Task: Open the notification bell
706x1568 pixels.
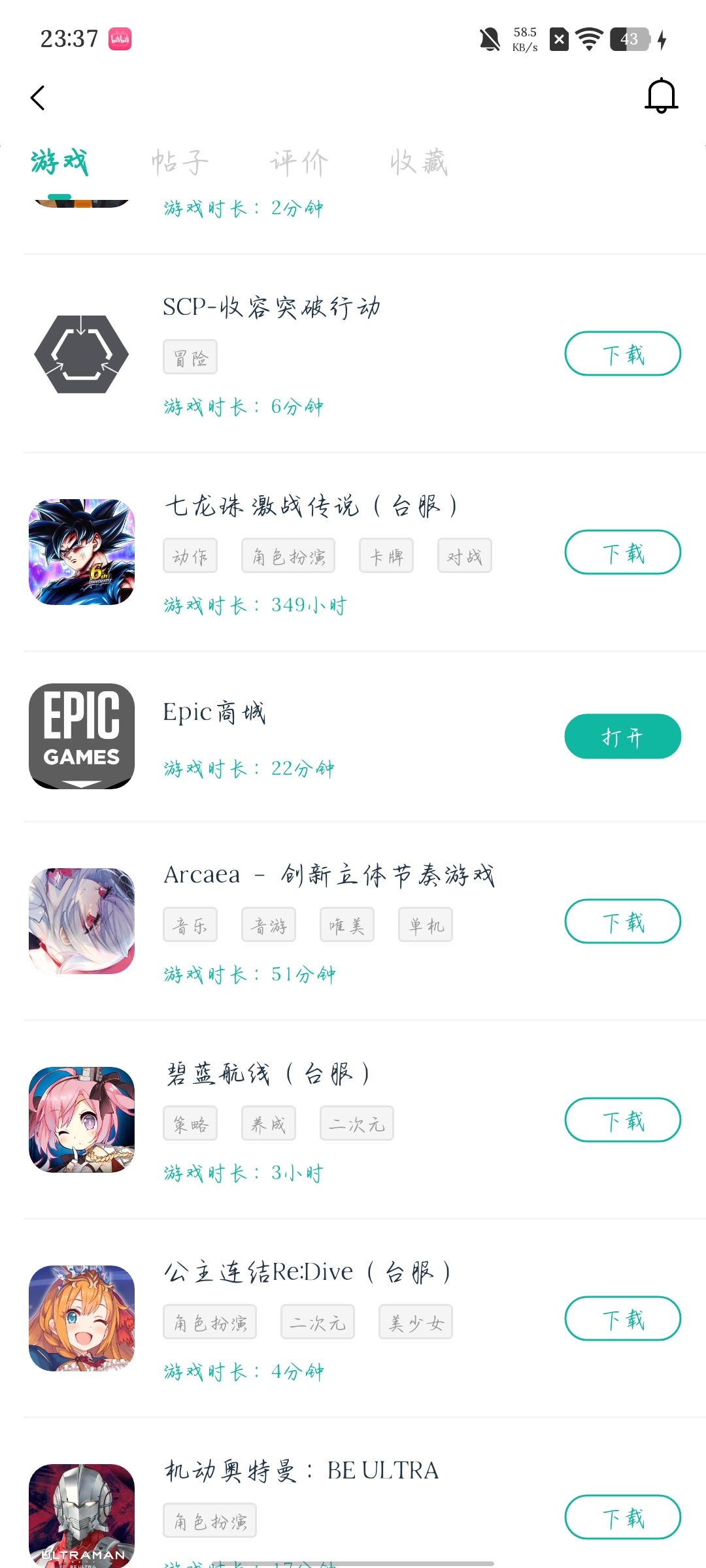Action: point(661,95)
